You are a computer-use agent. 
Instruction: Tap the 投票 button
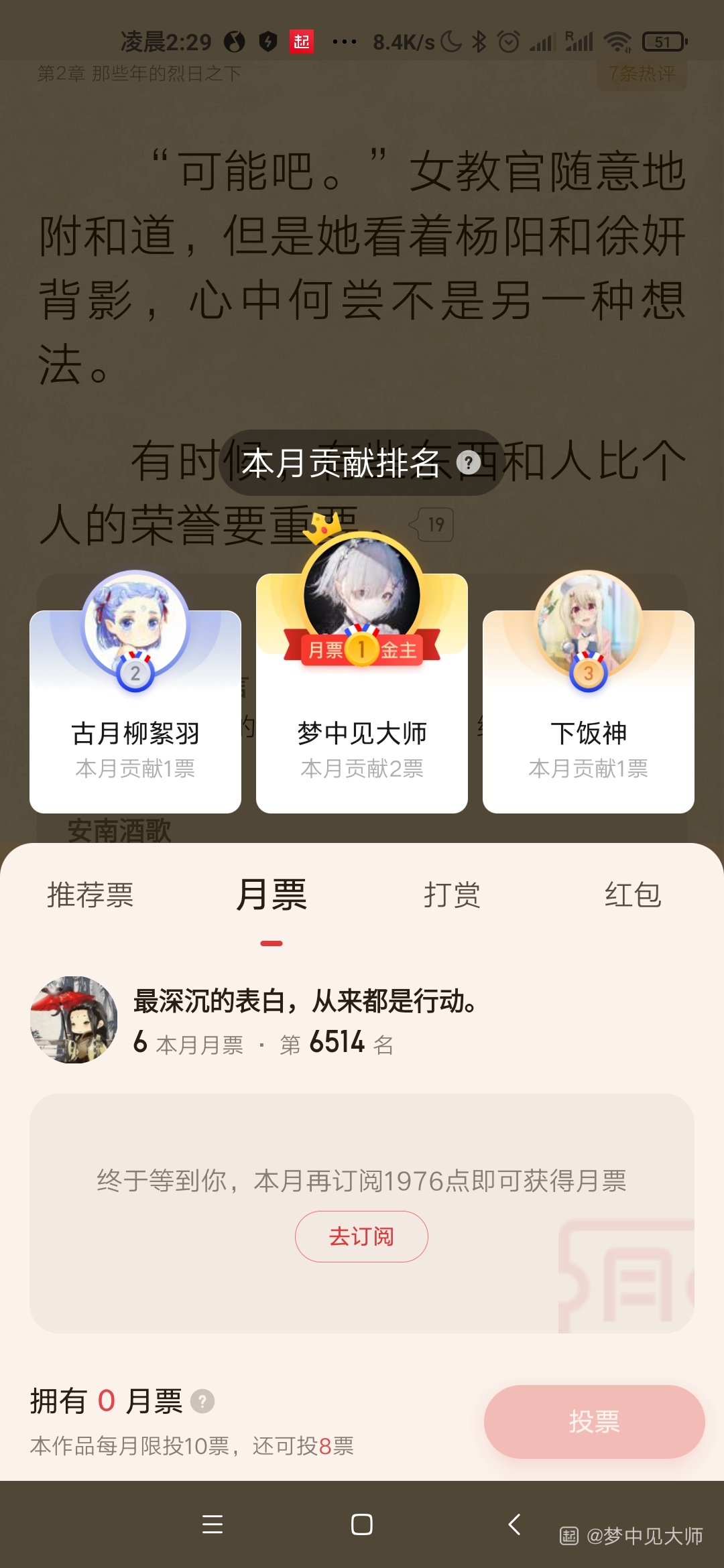tap(594, 1421)
